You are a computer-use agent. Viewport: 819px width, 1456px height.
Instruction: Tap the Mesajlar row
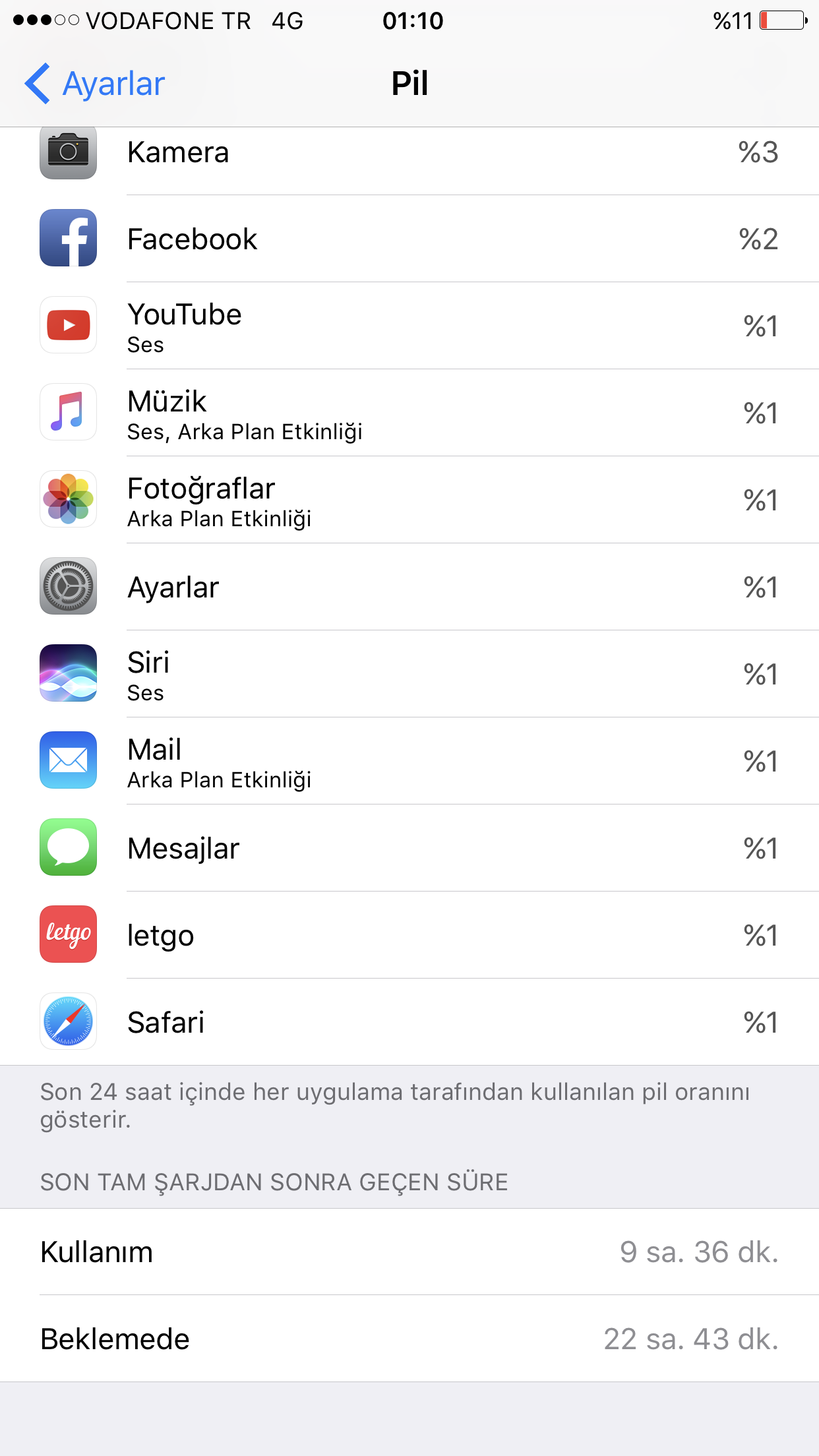(409, 848)
